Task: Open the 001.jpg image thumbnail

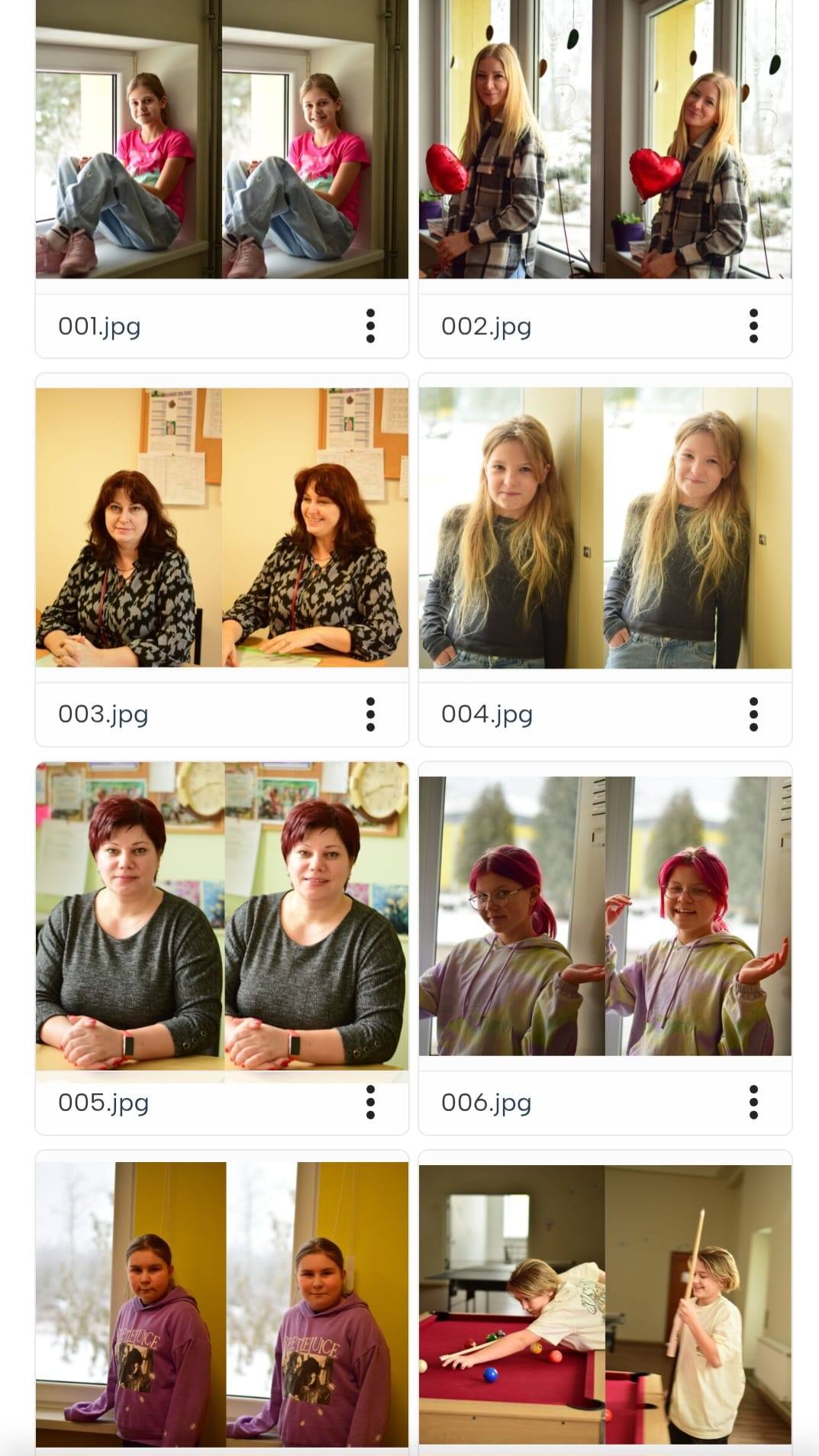Action: pyautogui.click(x=222, y=139)
